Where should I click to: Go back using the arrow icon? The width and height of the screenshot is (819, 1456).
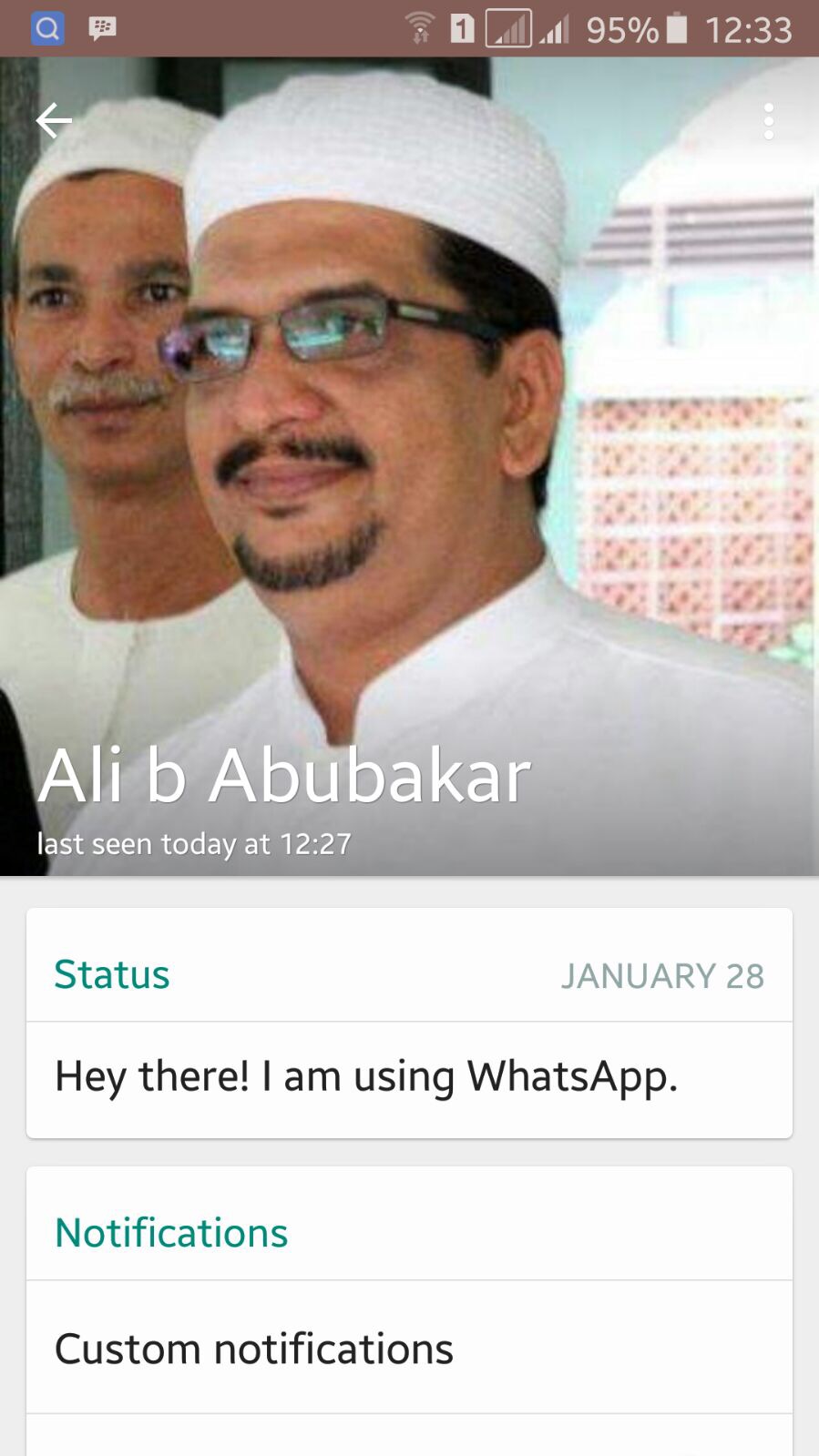tap(54, 120)
